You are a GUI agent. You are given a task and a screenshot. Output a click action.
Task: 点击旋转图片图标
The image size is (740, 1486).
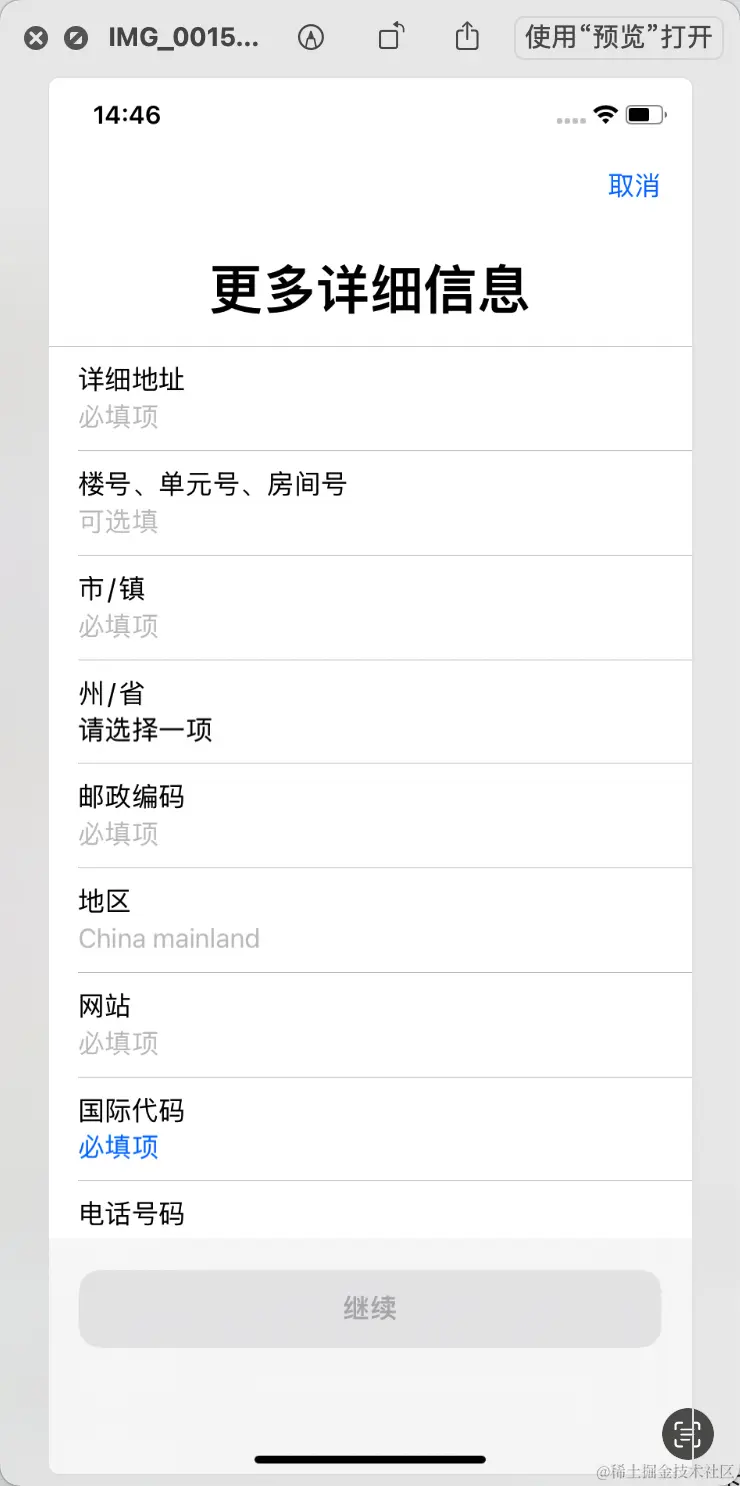[391, 38]
